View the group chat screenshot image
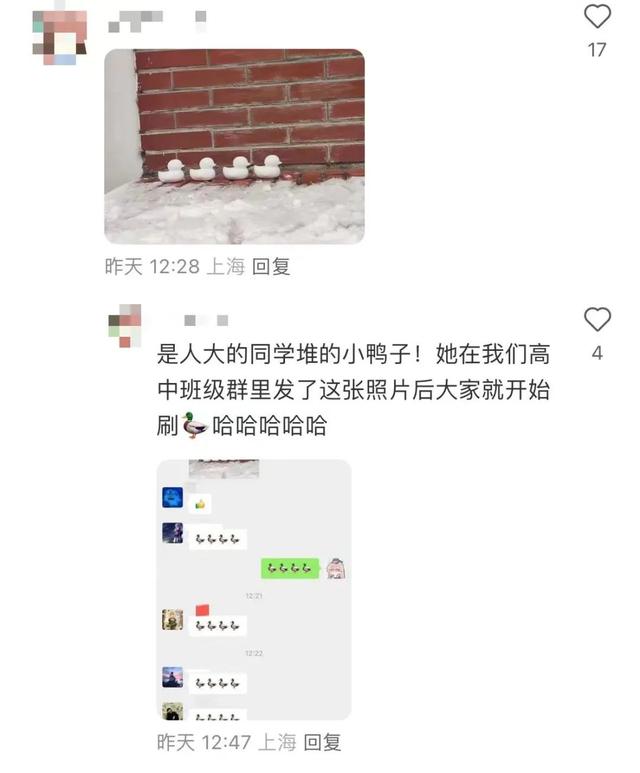Viewport: 640px width, 773px height. click(x=254, y=589)
